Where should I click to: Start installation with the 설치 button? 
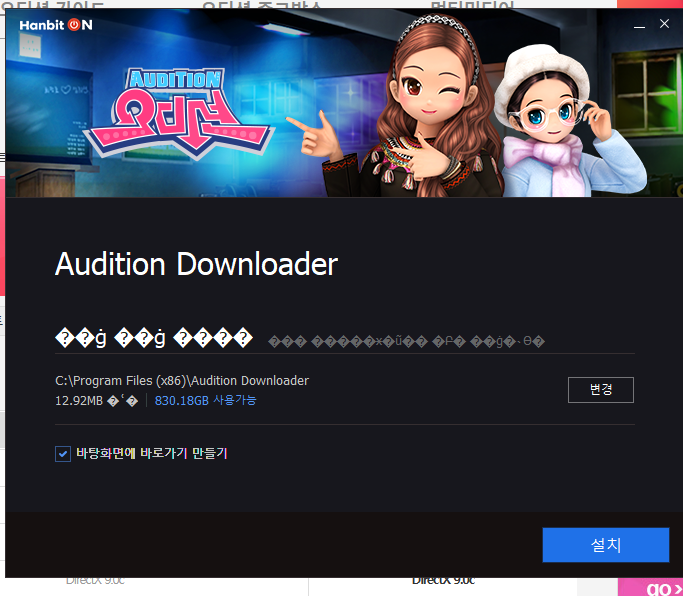point(605,545)
